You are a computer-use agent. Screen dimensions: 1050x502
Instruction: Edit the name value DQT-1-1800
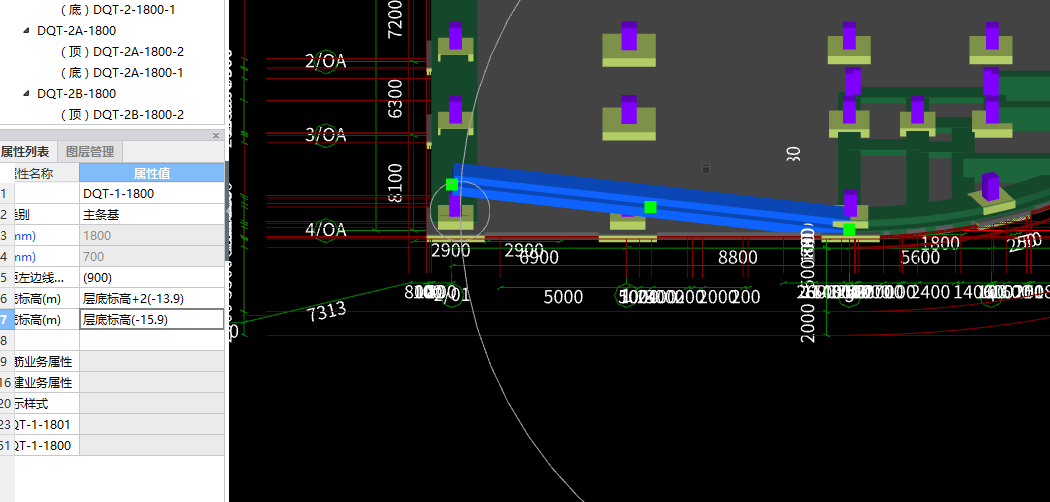coord(152,194)
